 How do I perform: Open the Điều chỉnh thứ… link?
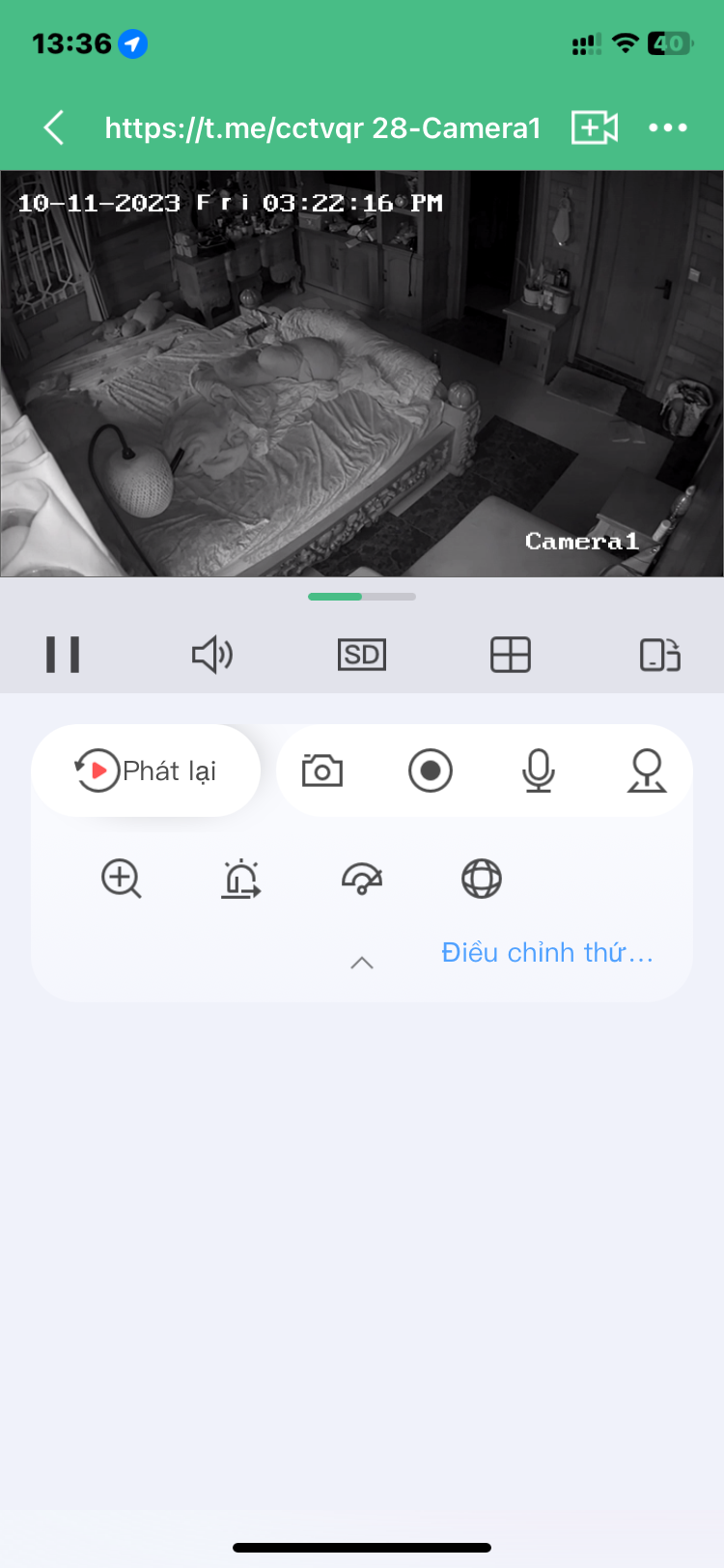tap(547, 953)
